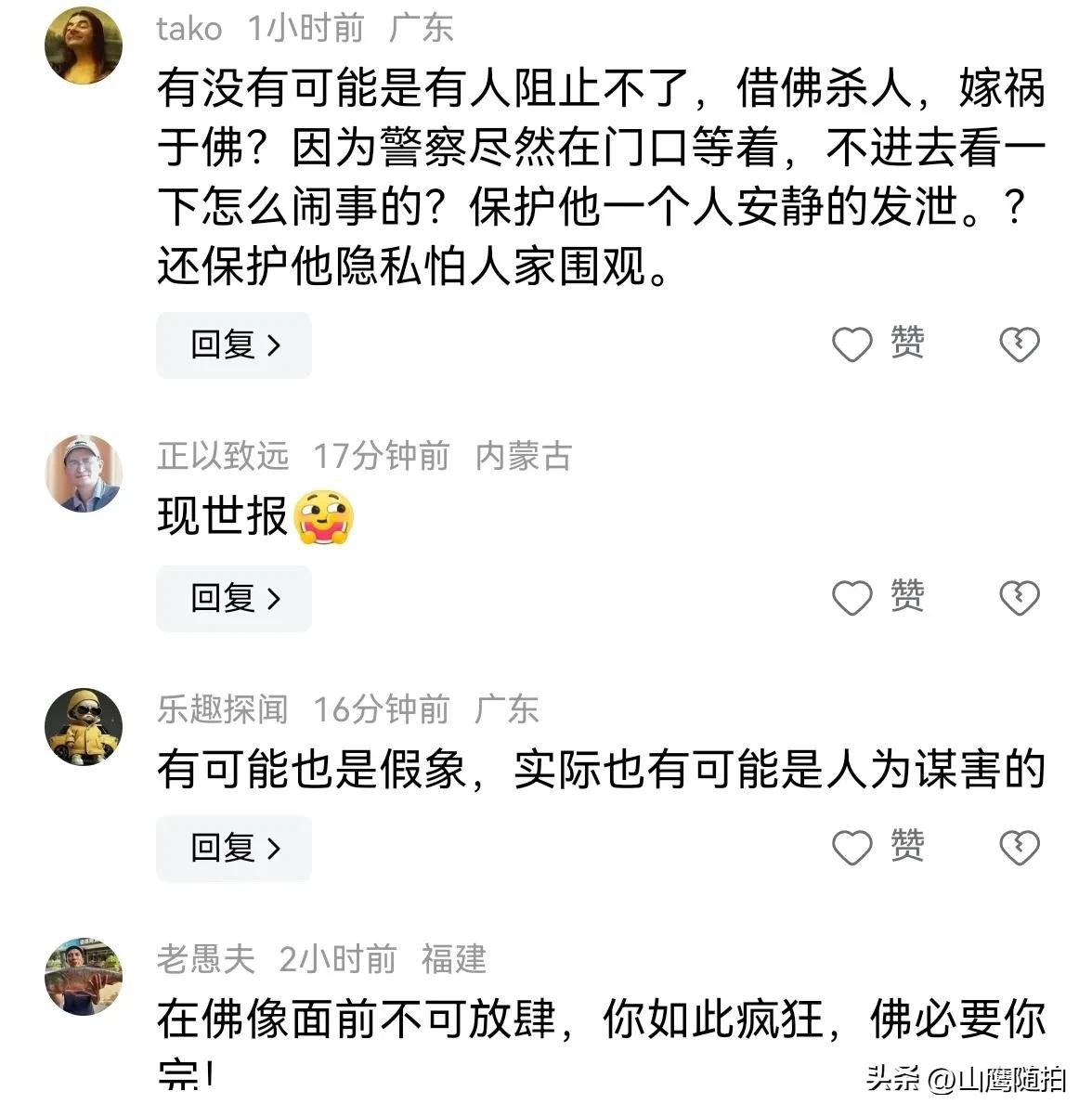Screen dimensions: 1092x1117
Task: Dislike the 现世报 comment
Action: pyautogui.click(x=1019, y=598)
